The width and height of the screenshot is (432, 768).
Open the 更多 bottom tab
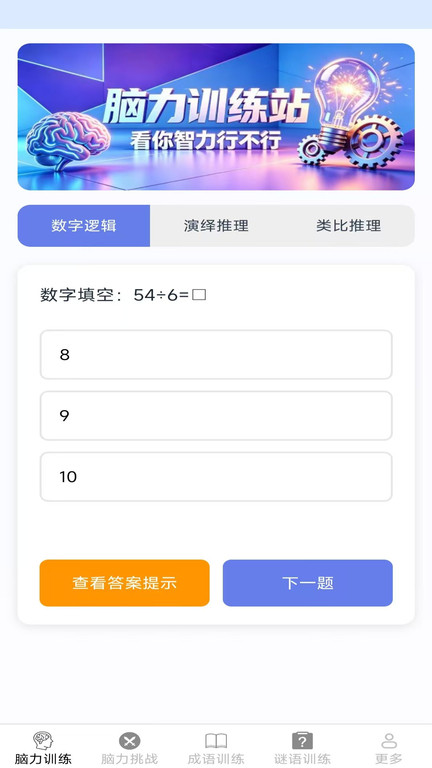tap(389, 748)
